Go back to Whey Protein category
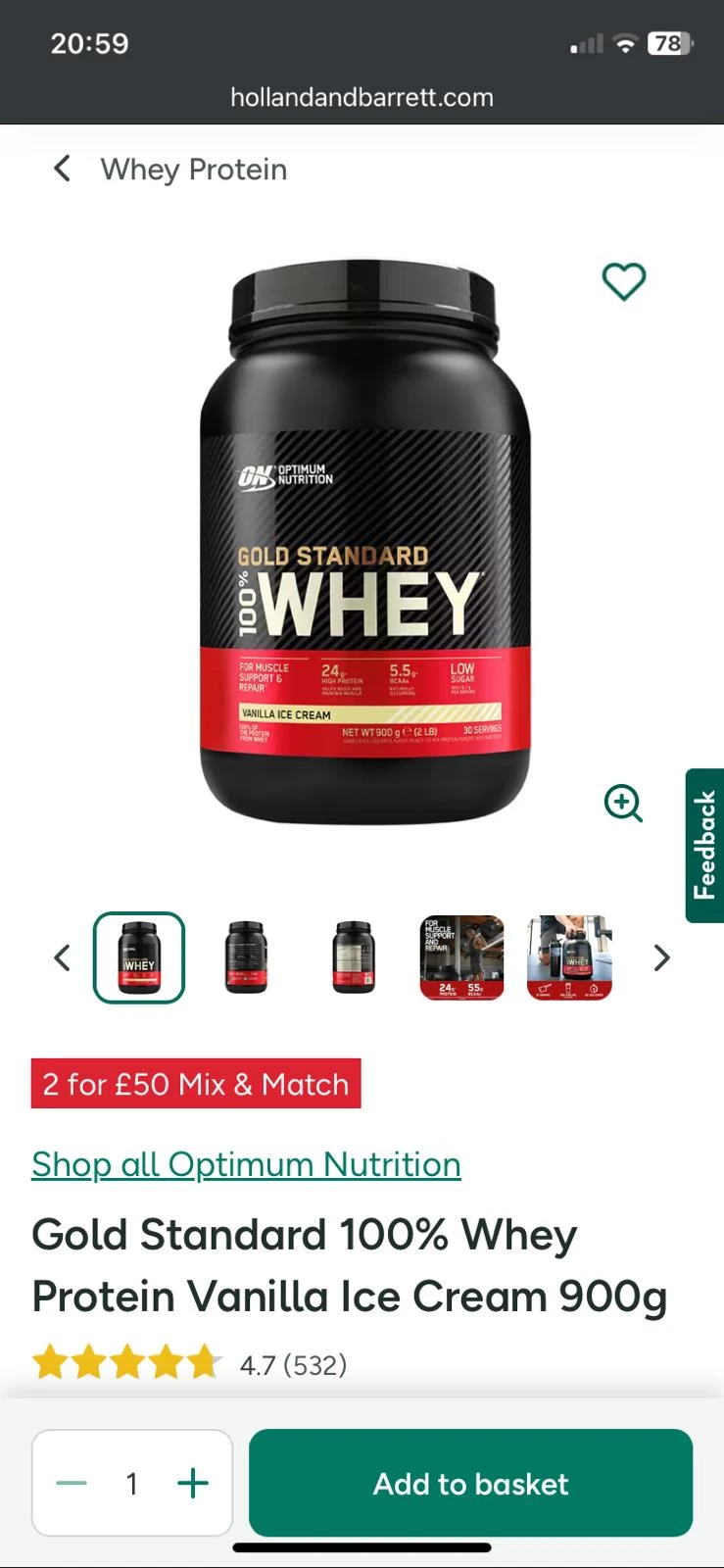Image resolution: width=724 pixels, height=1568 pixels. [x=62, y=169]
